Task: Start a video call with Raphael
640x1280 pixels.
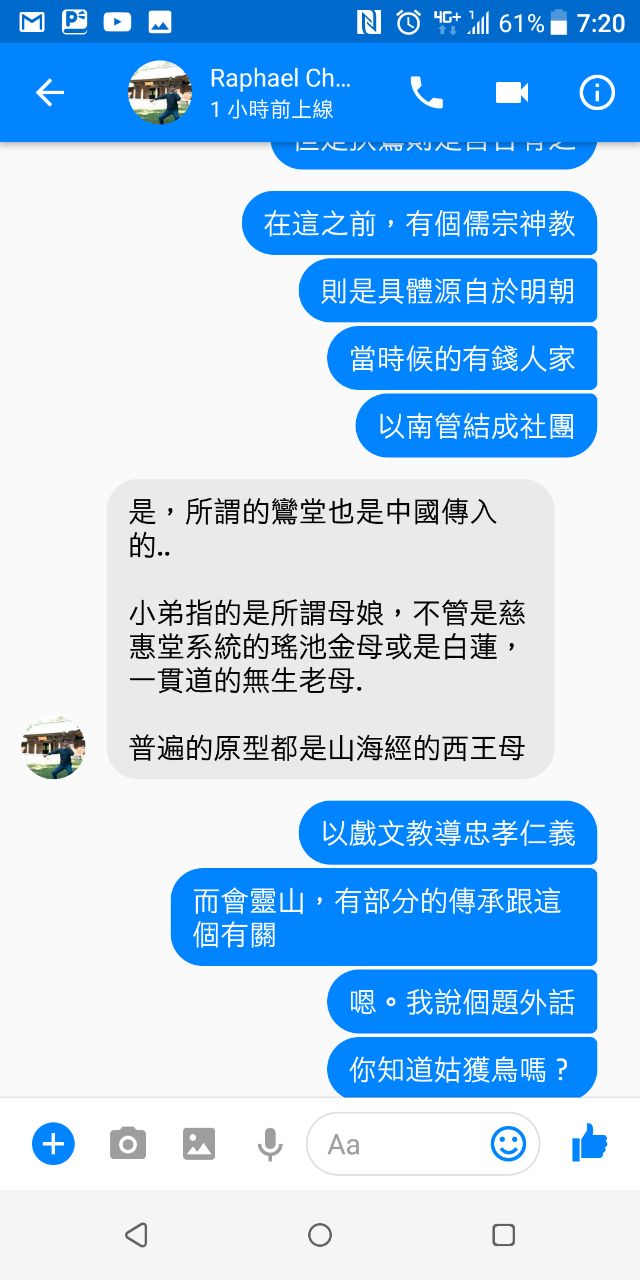Action: point(511,93)
